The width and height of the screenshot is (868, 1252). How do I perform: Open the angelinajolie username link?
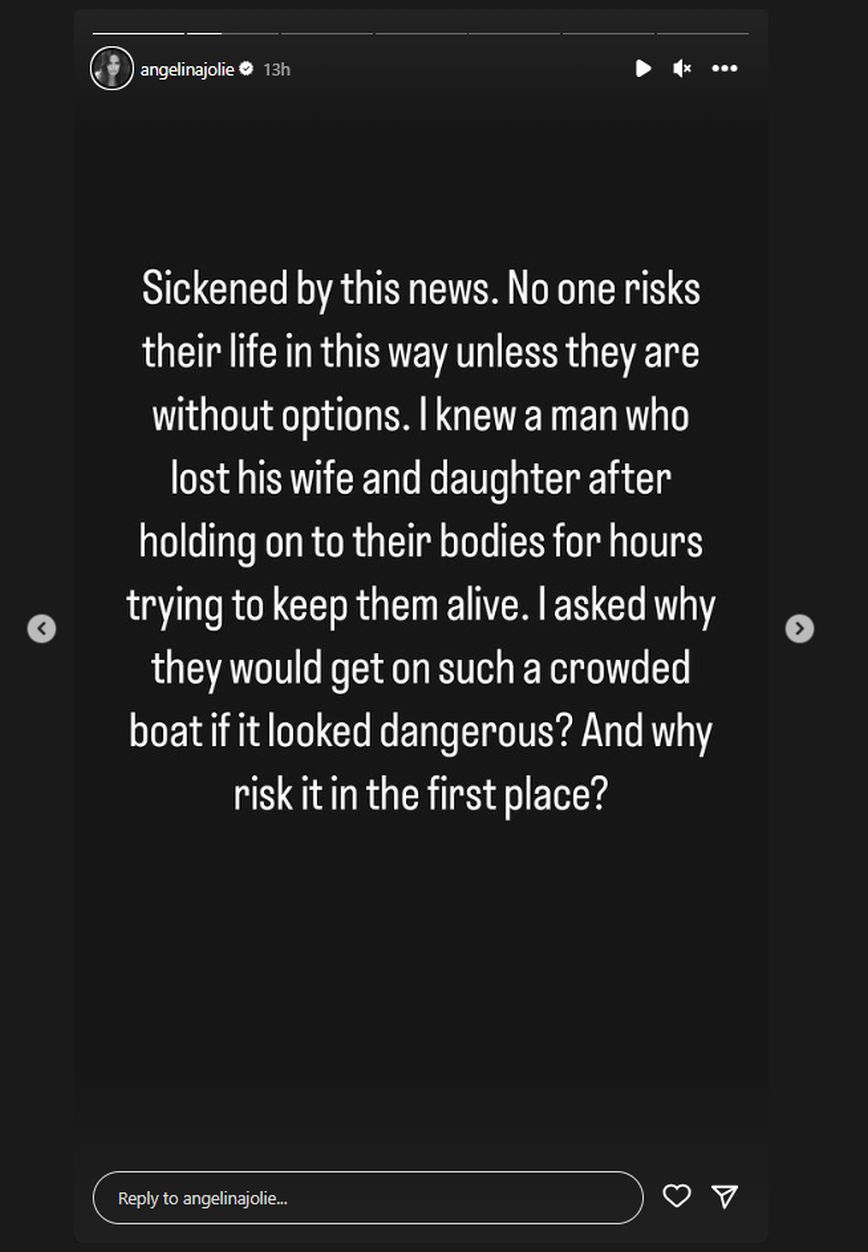(x=187, y=69)
